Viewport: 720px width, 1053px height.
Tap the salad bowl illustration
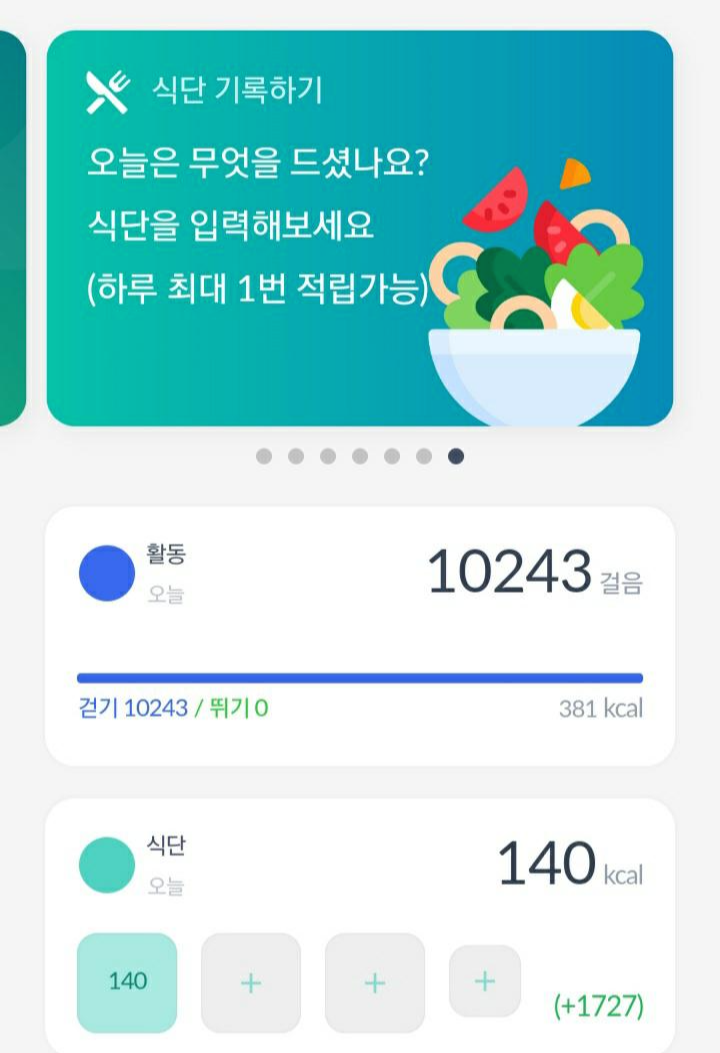tap(540, 300)
